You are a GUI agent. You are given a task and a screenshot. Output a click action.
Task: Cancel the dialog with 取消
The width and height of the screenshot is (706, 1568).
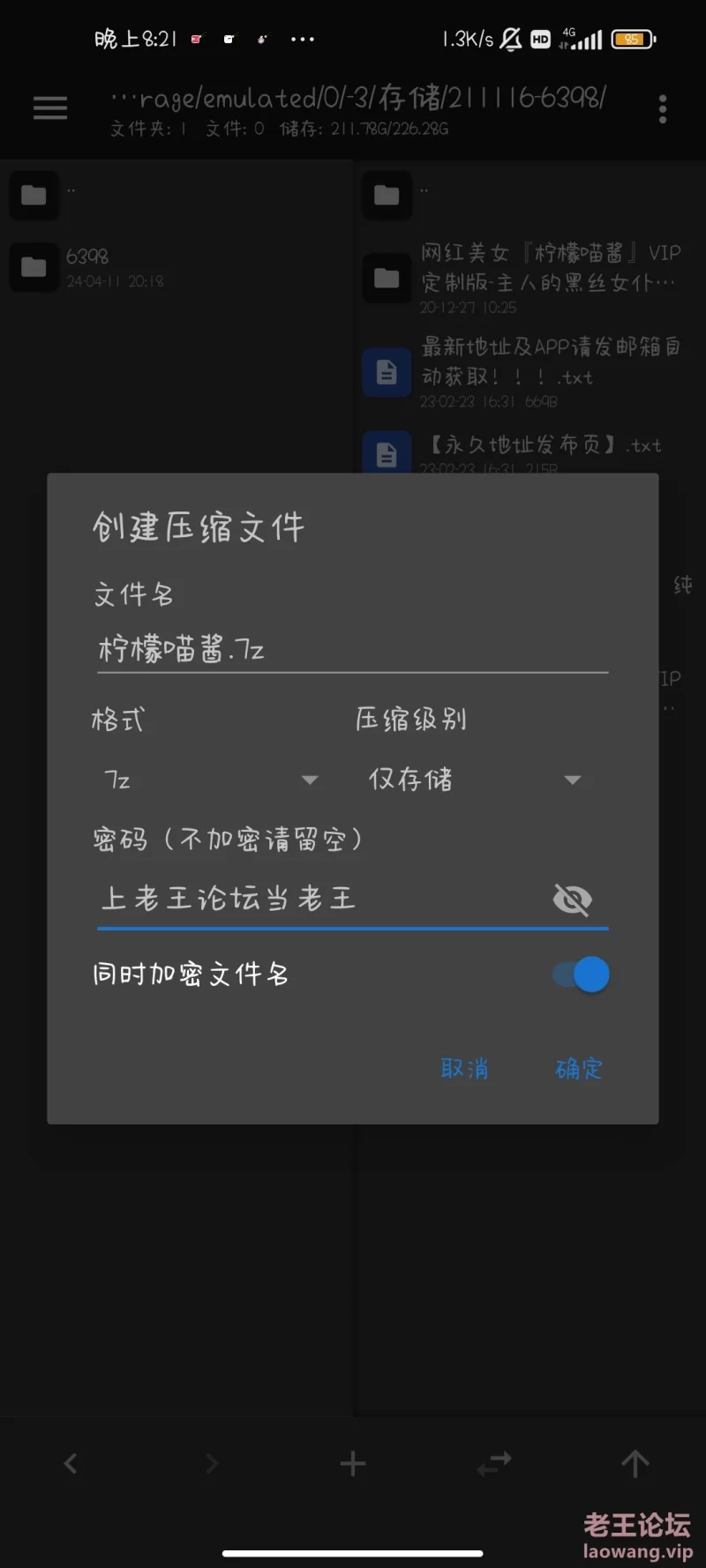click(464, 1069)
